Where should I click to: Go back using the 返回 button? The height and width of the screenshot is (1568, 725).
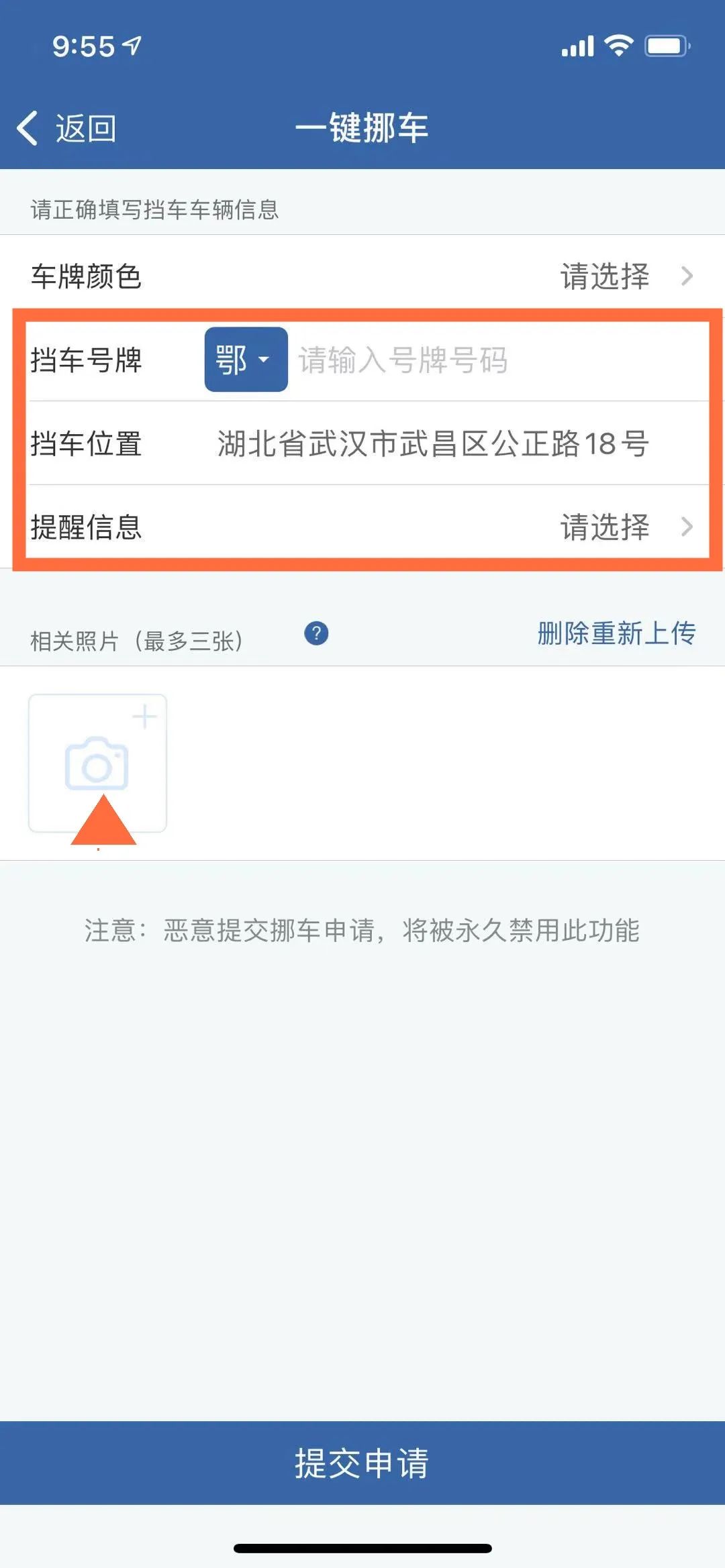66,128
